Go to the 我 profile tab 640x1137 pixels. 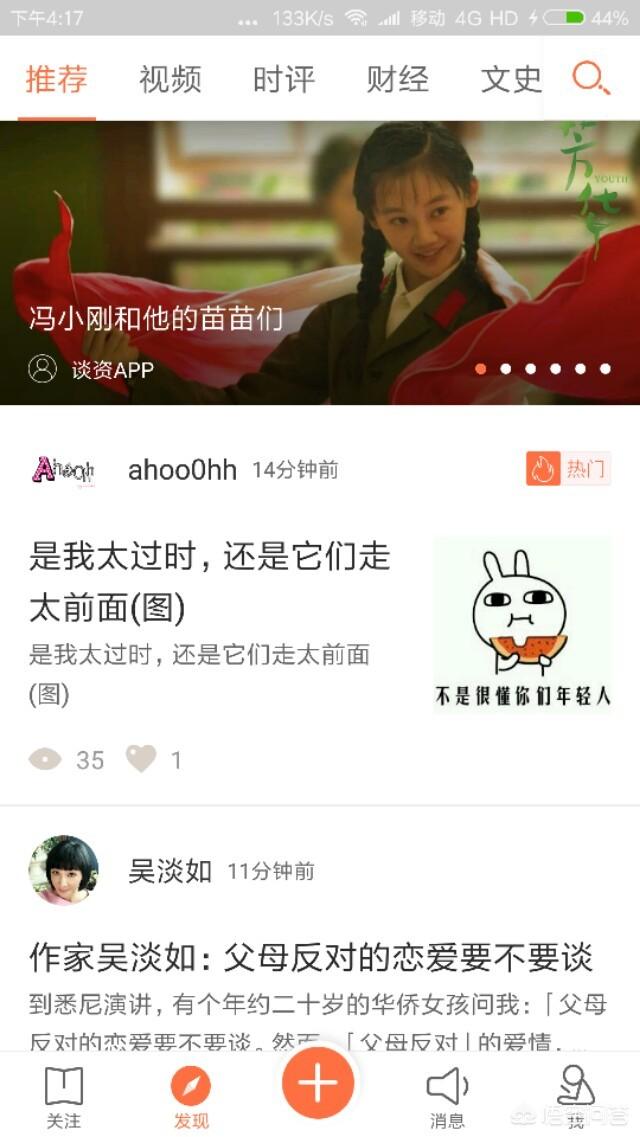(575, 1096)
